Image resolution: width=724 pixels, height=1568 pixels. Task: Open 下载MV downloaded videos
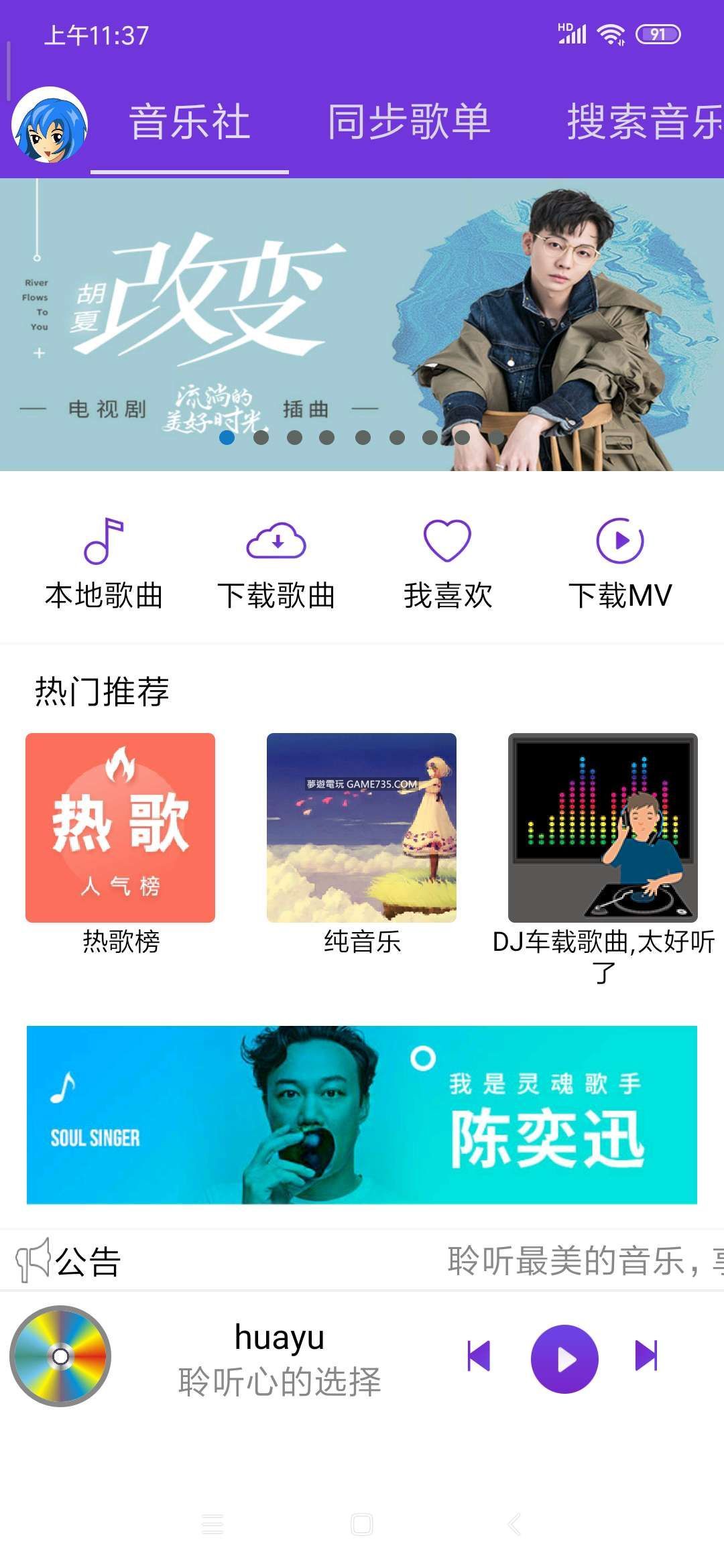(620, 564)
